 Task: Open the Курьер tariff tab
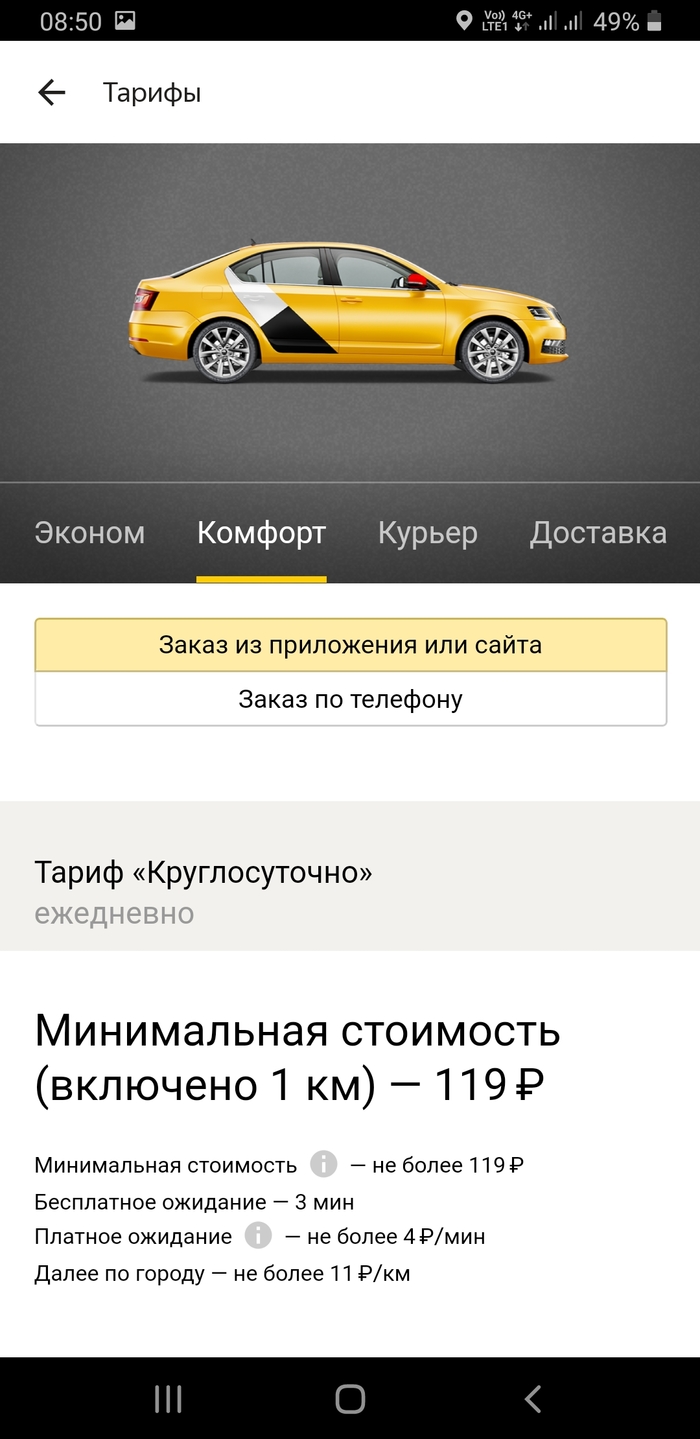(427, 533)
